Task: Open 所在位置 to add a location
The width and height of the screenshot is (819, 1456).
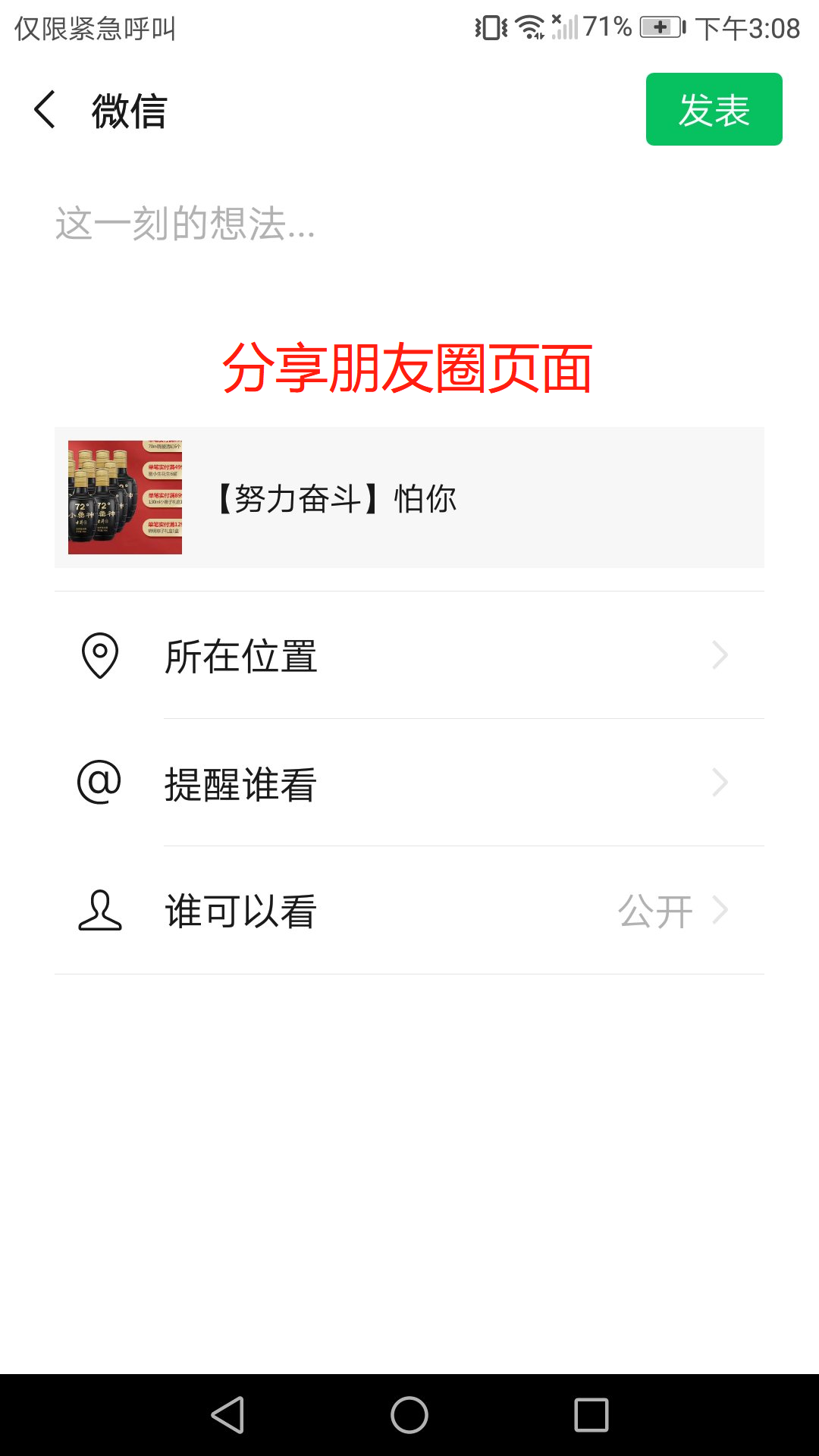Action: (409, 655)
